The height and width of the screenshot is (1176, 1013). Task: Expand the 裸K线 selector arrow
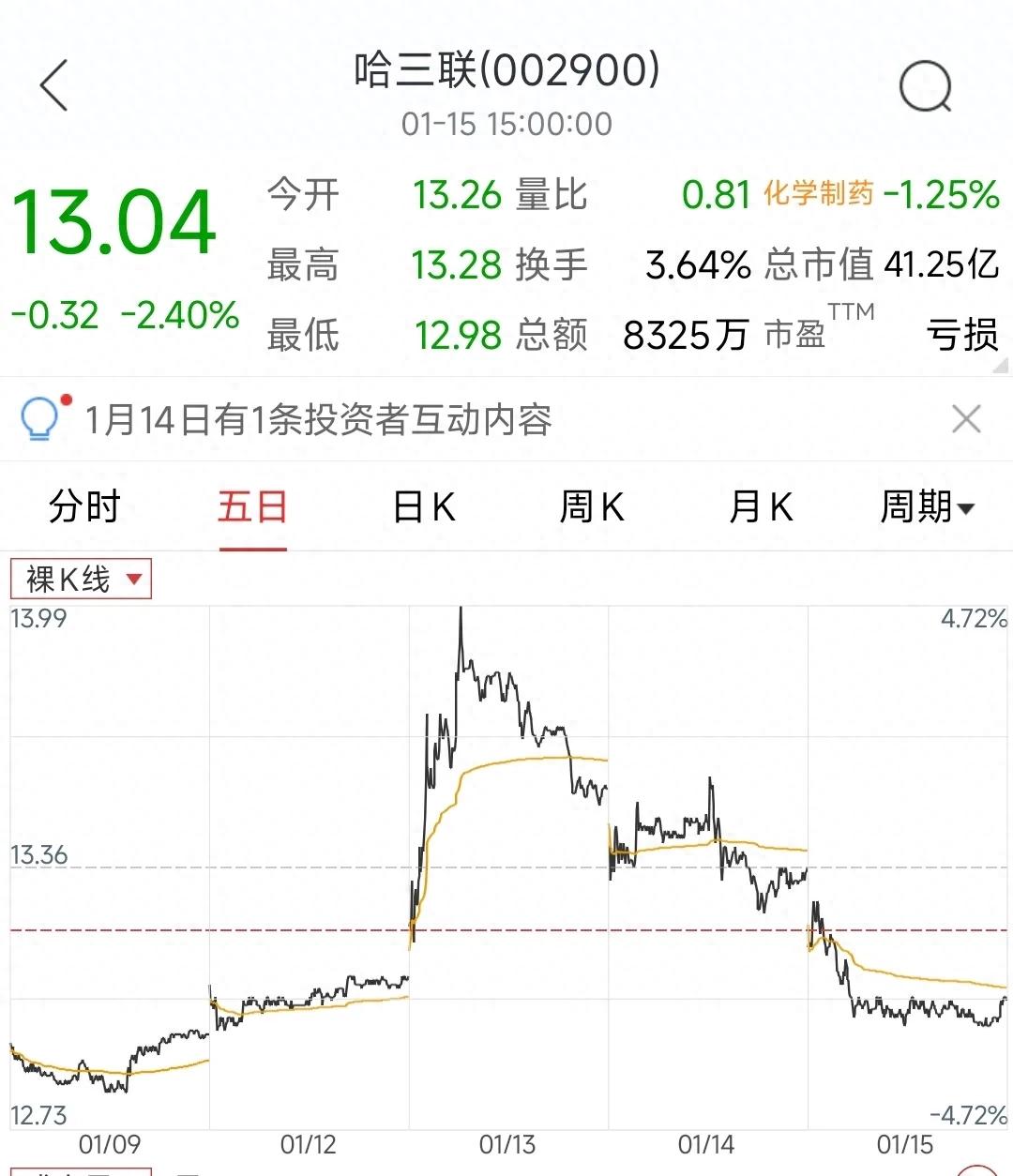[134, 579]
